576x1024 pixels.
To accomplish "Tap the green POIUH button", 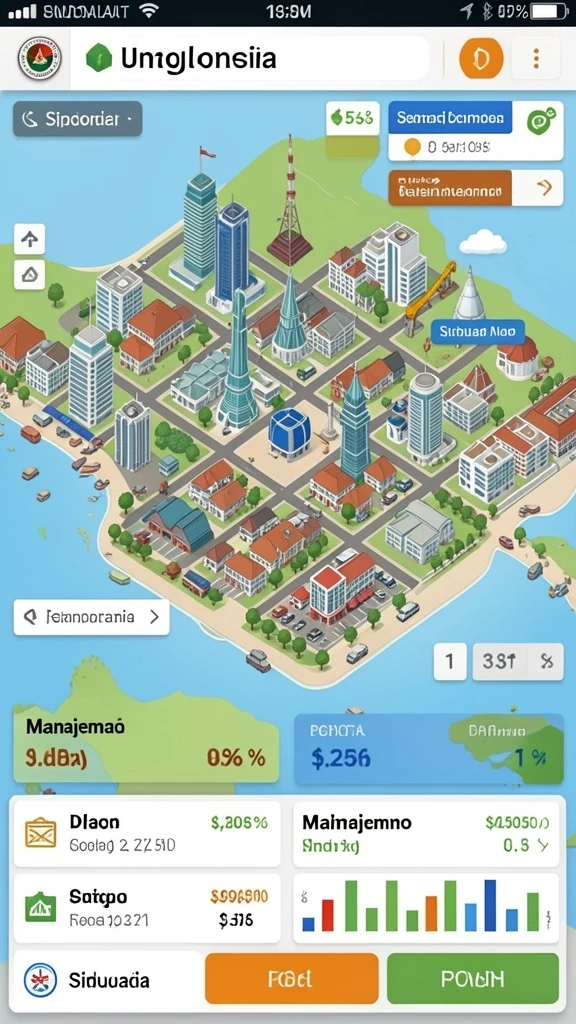I will (473, 978).
